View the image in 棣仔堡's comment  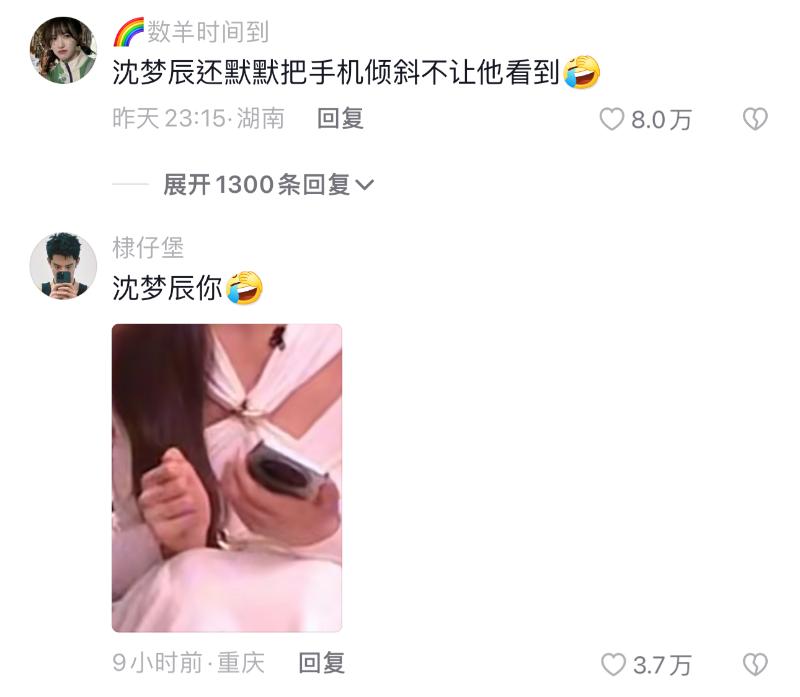(227, 478)
